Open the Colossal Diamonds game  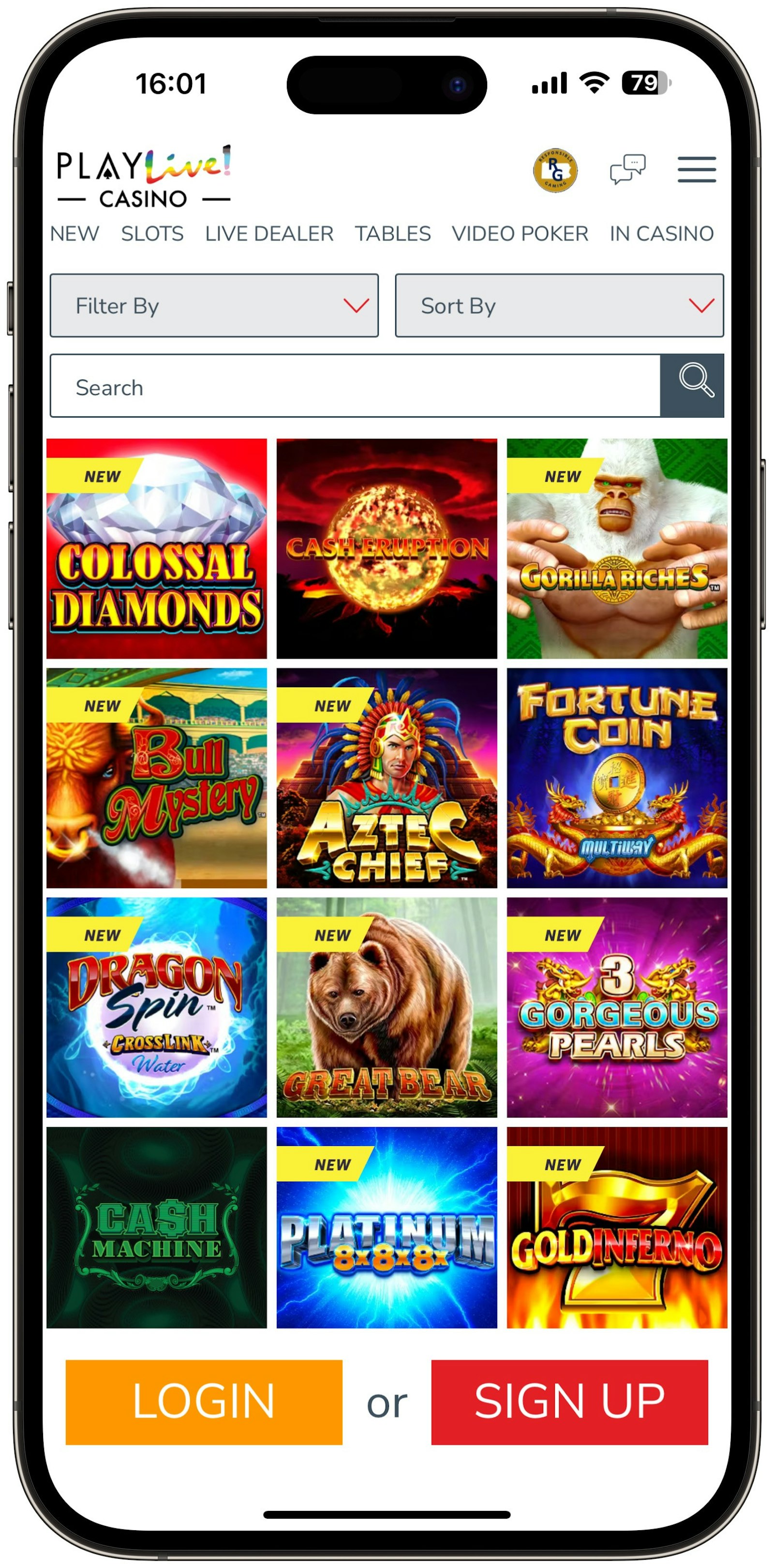pos(157,548)
